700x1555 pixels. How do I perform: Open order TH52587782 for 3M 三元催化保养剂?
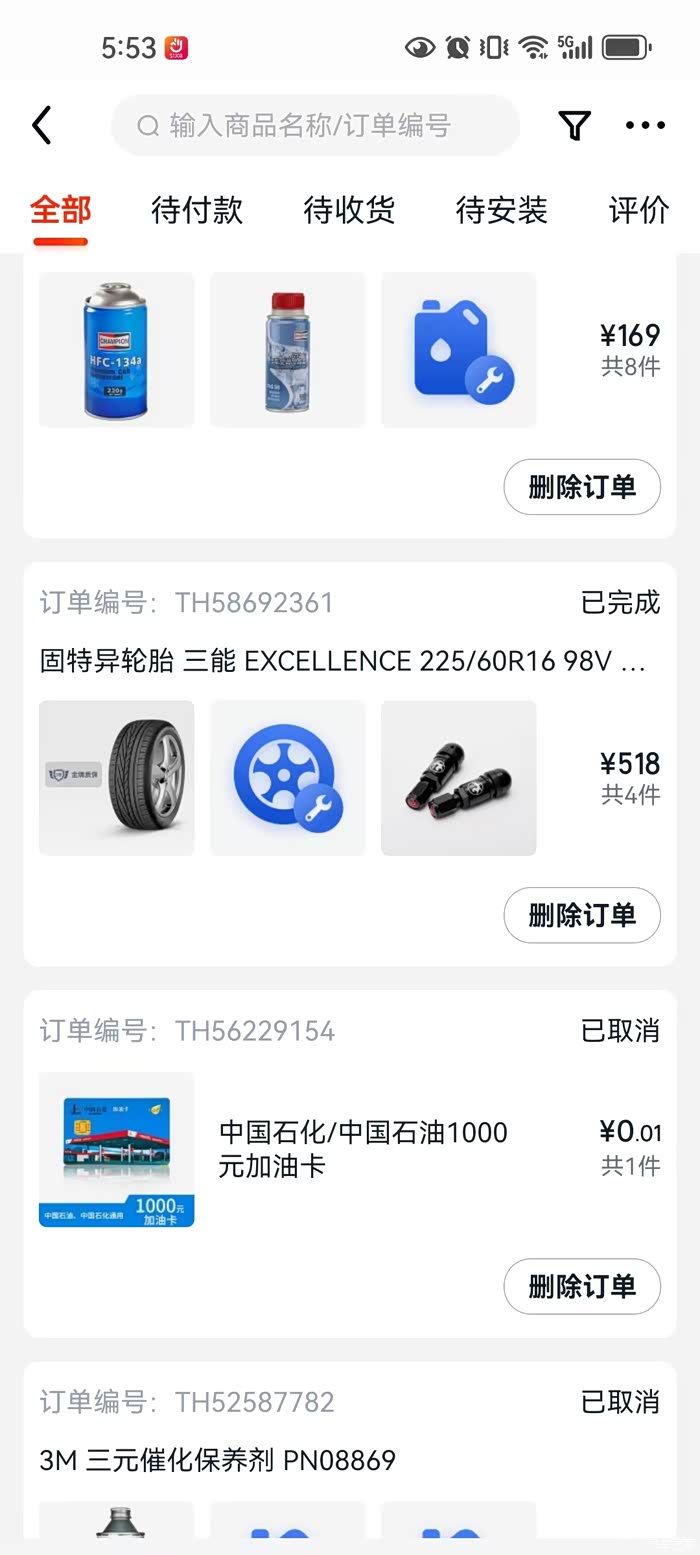(x=217, y=1461)
